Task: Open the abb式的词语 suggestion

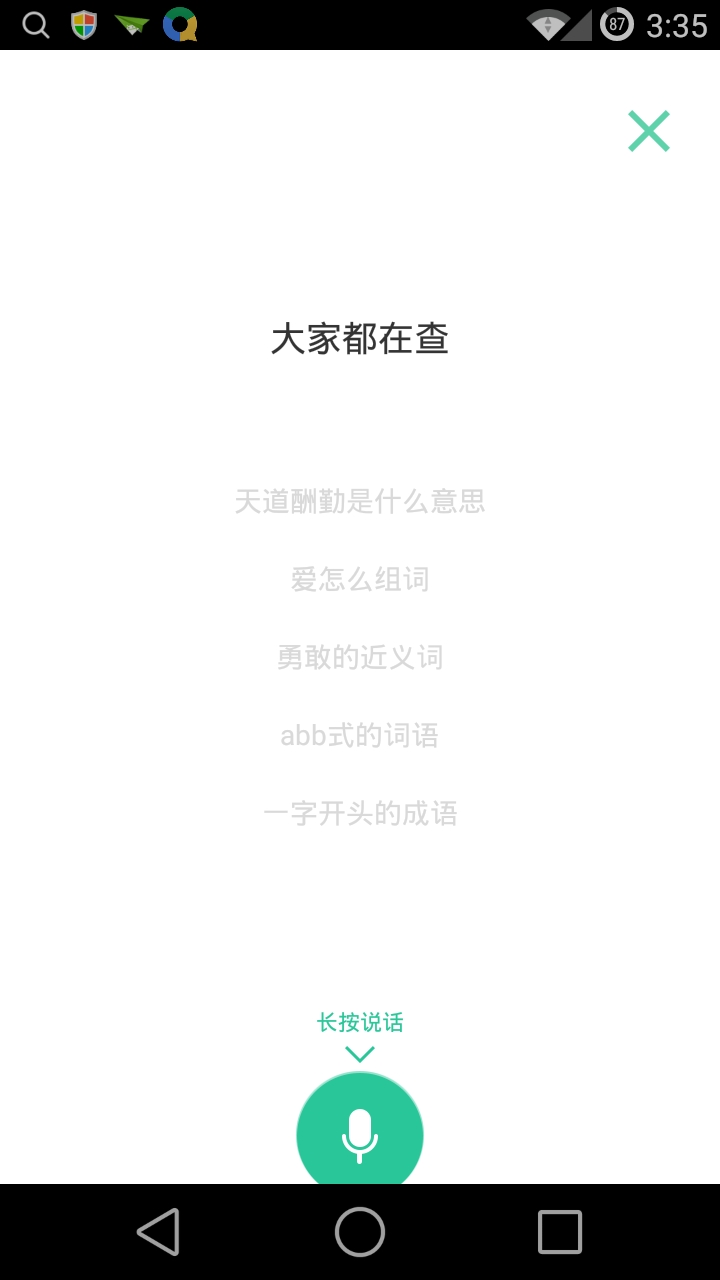Action: point(360,736)
